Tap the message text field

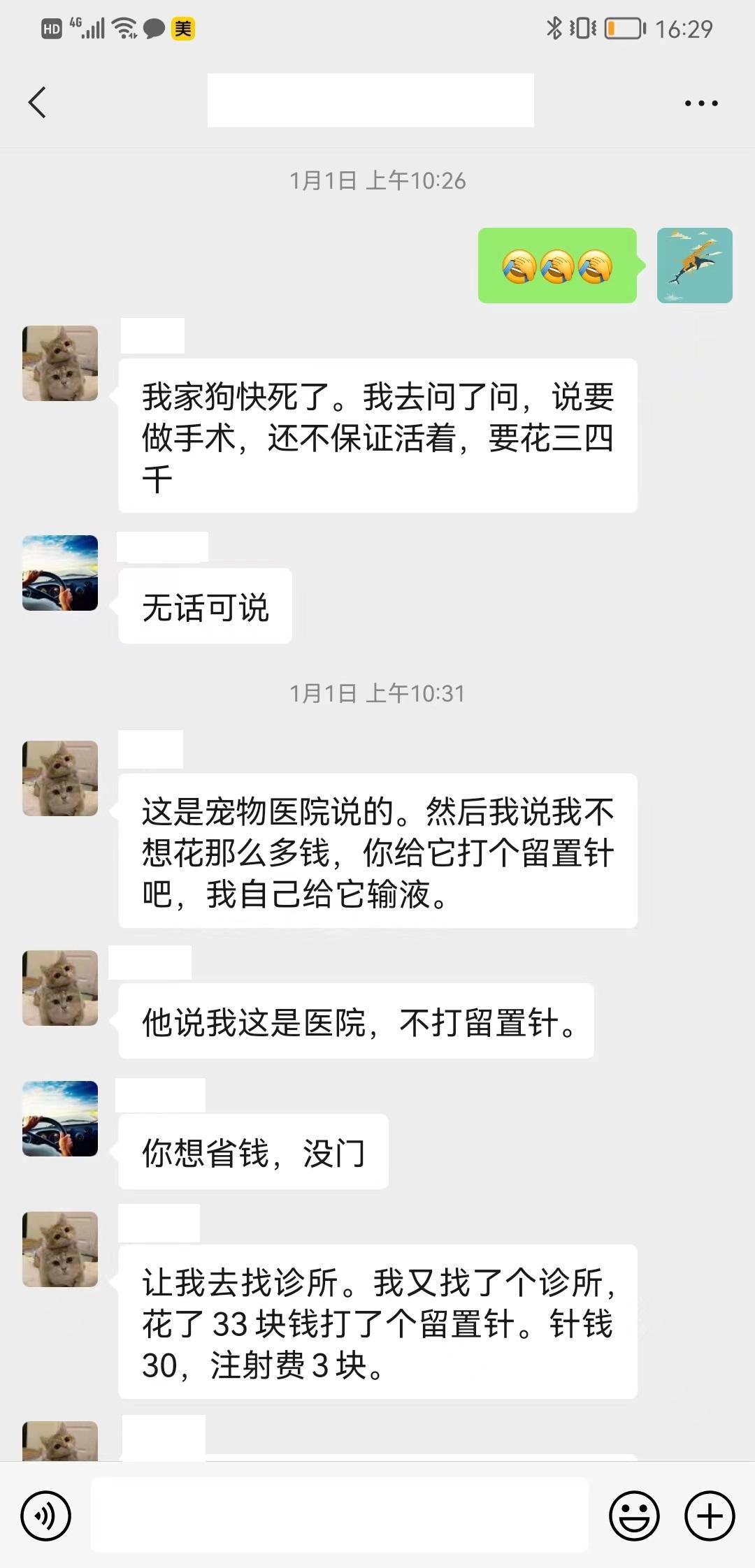[340, 1515]
